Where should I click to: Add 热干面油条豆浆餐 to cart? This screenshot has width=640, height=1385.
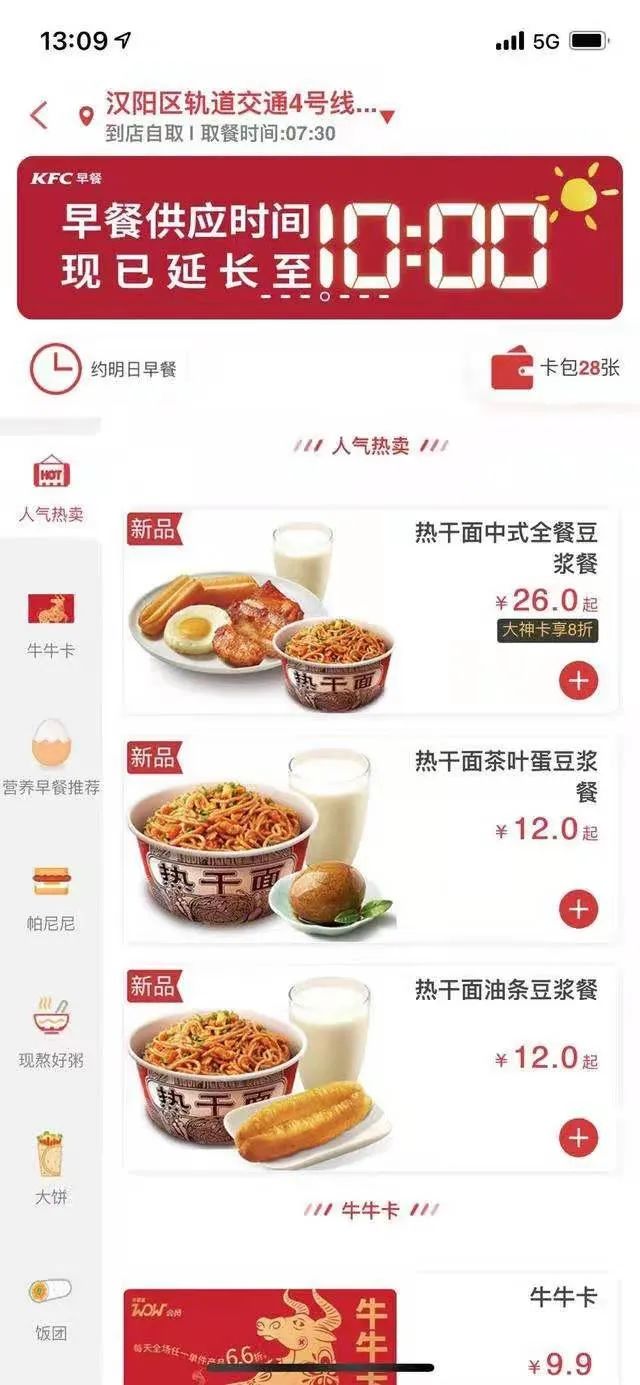click(578, 1137)
